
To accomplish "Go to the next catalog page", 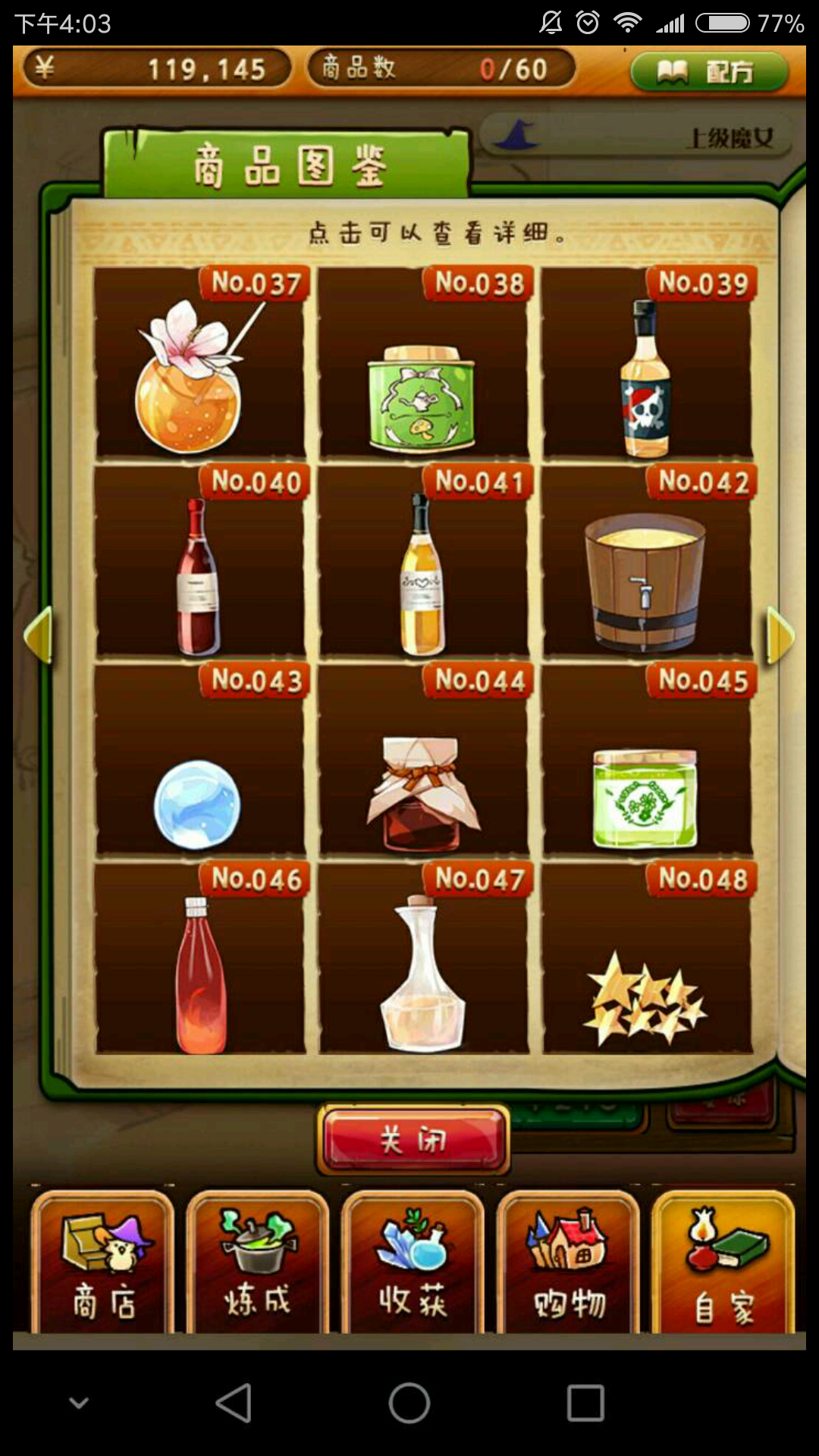I will tap(780, 635).
